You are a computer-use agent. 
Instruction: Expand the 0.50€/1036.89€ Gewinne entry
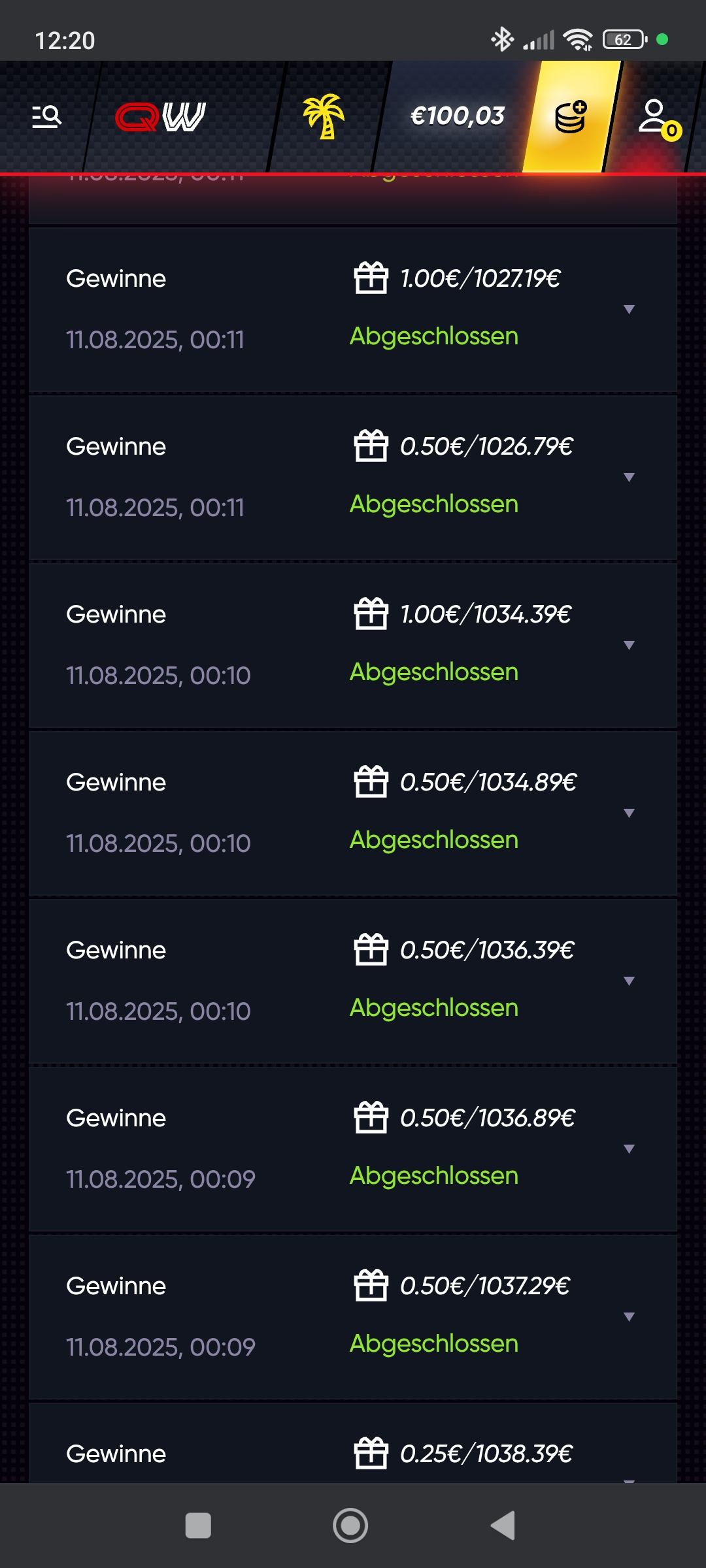pos(629,1149)
